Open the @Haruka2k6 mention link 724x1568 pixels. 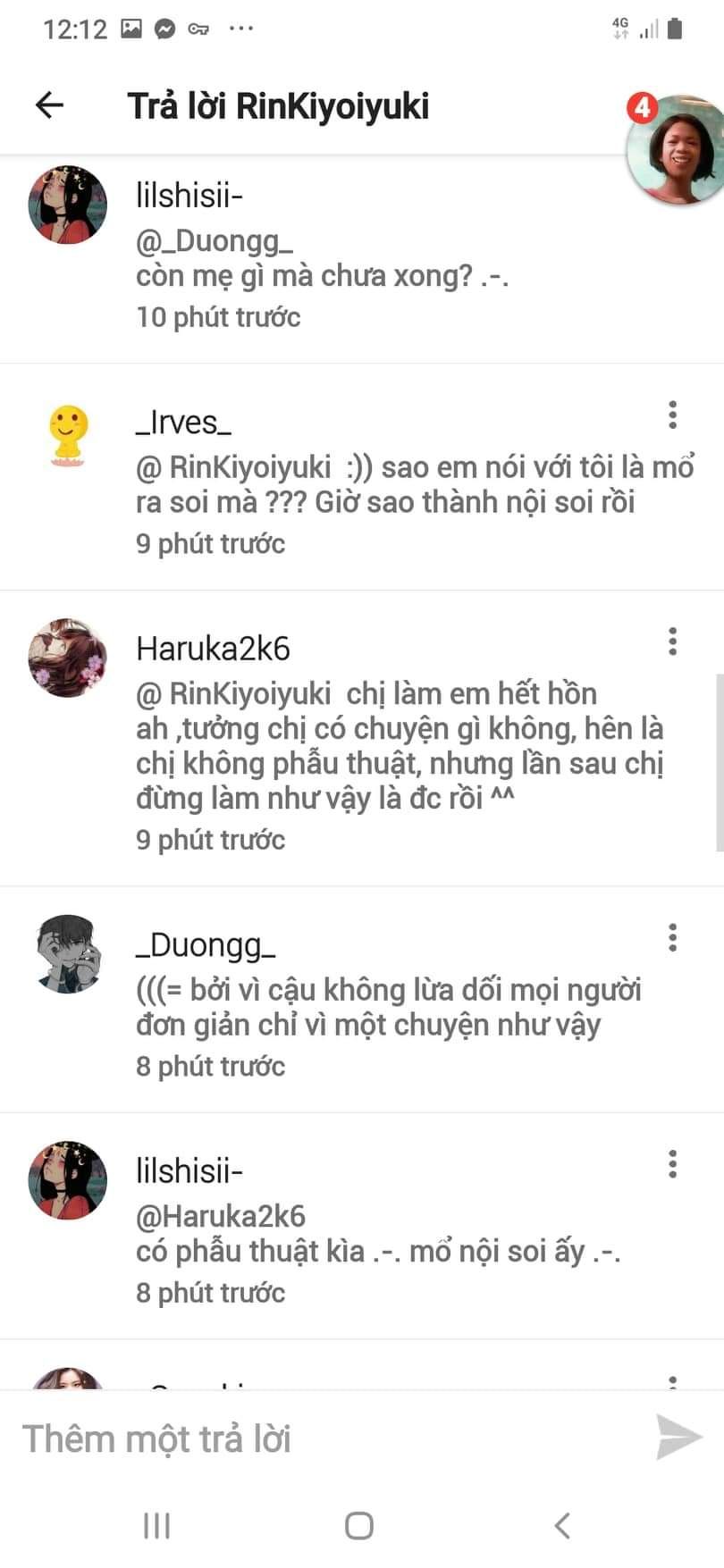pos(221,1215)
